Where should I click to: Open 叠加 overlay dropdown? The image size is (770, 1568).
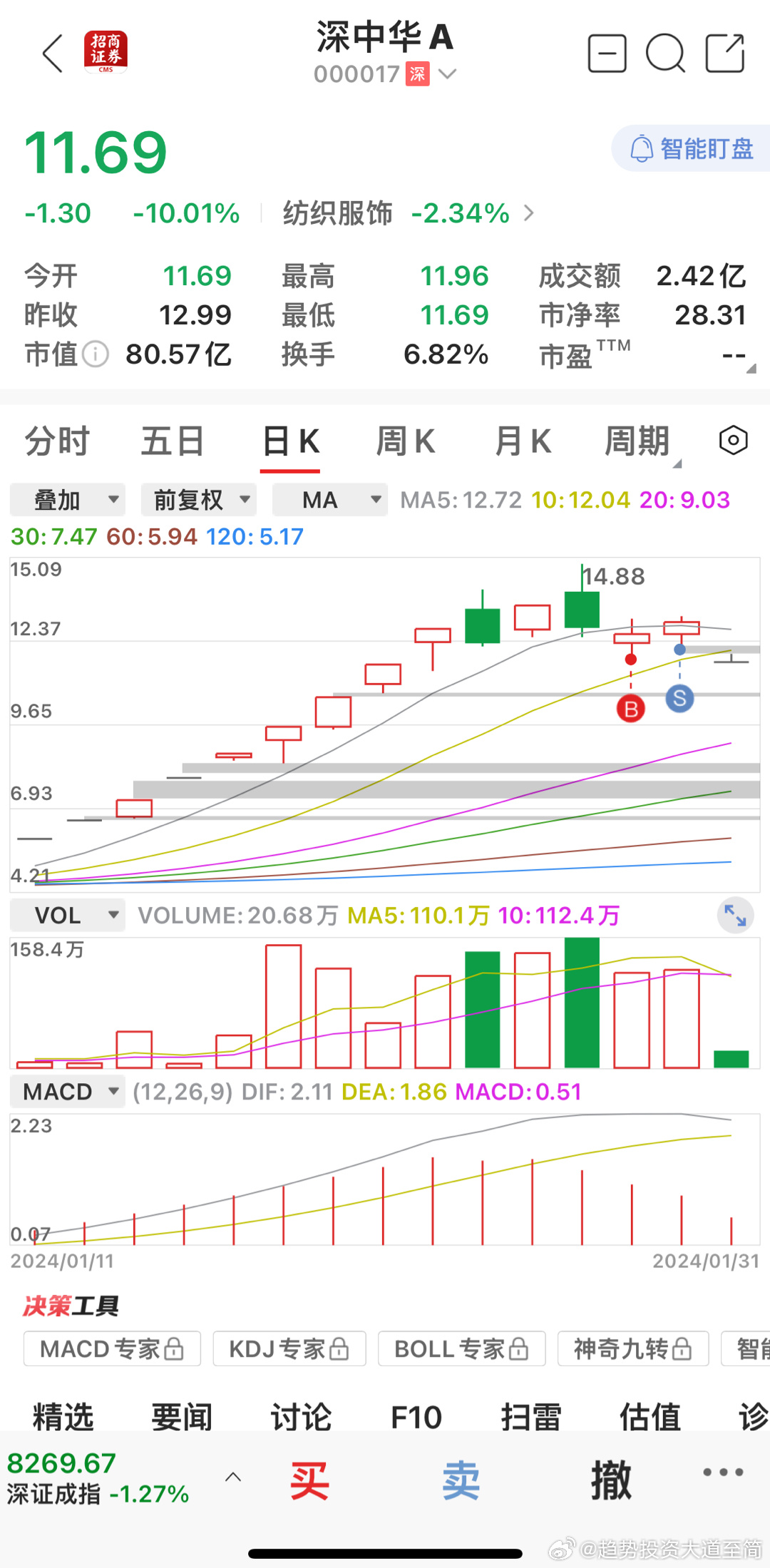click(x=68, y=500)
